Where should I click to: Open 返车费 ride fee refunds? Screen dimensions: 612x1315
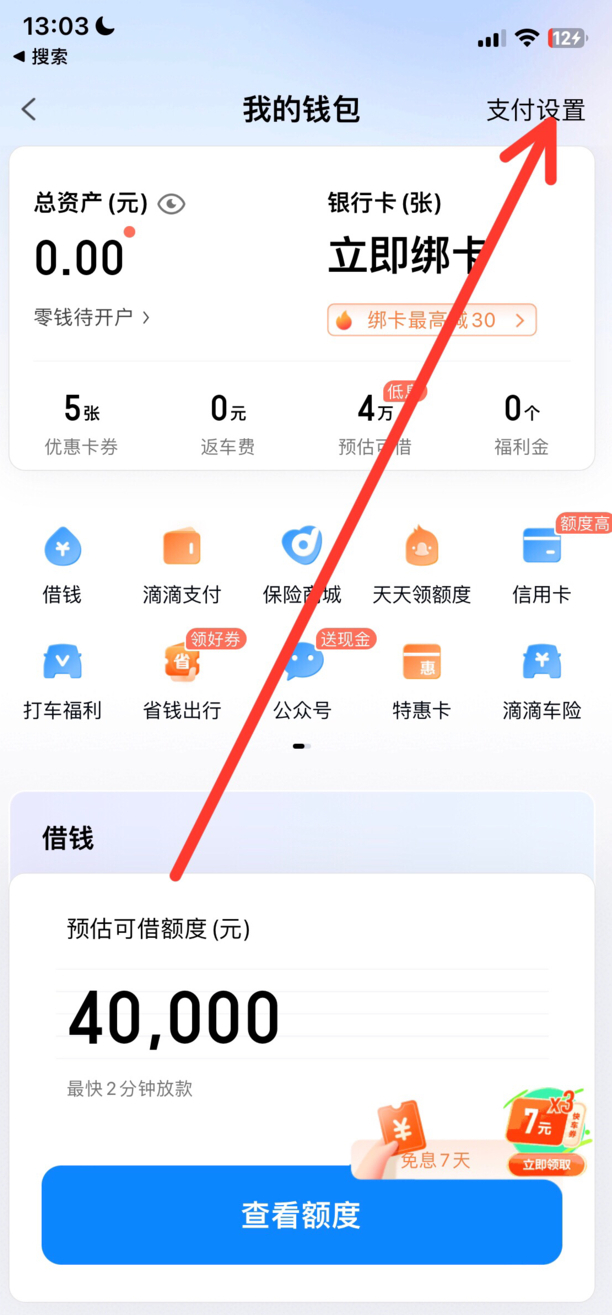tap(228, 424)
